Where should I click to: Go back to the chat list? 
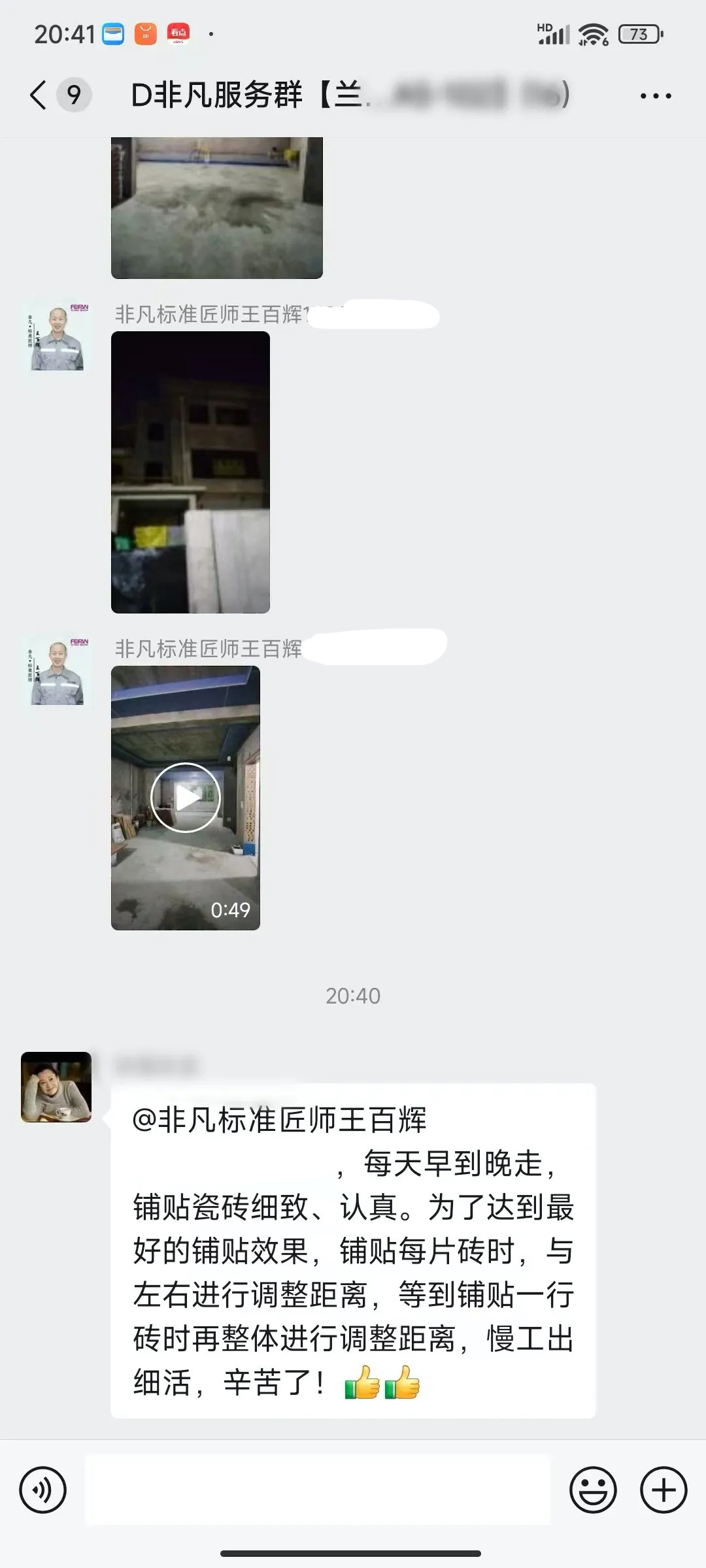point(39,95)
